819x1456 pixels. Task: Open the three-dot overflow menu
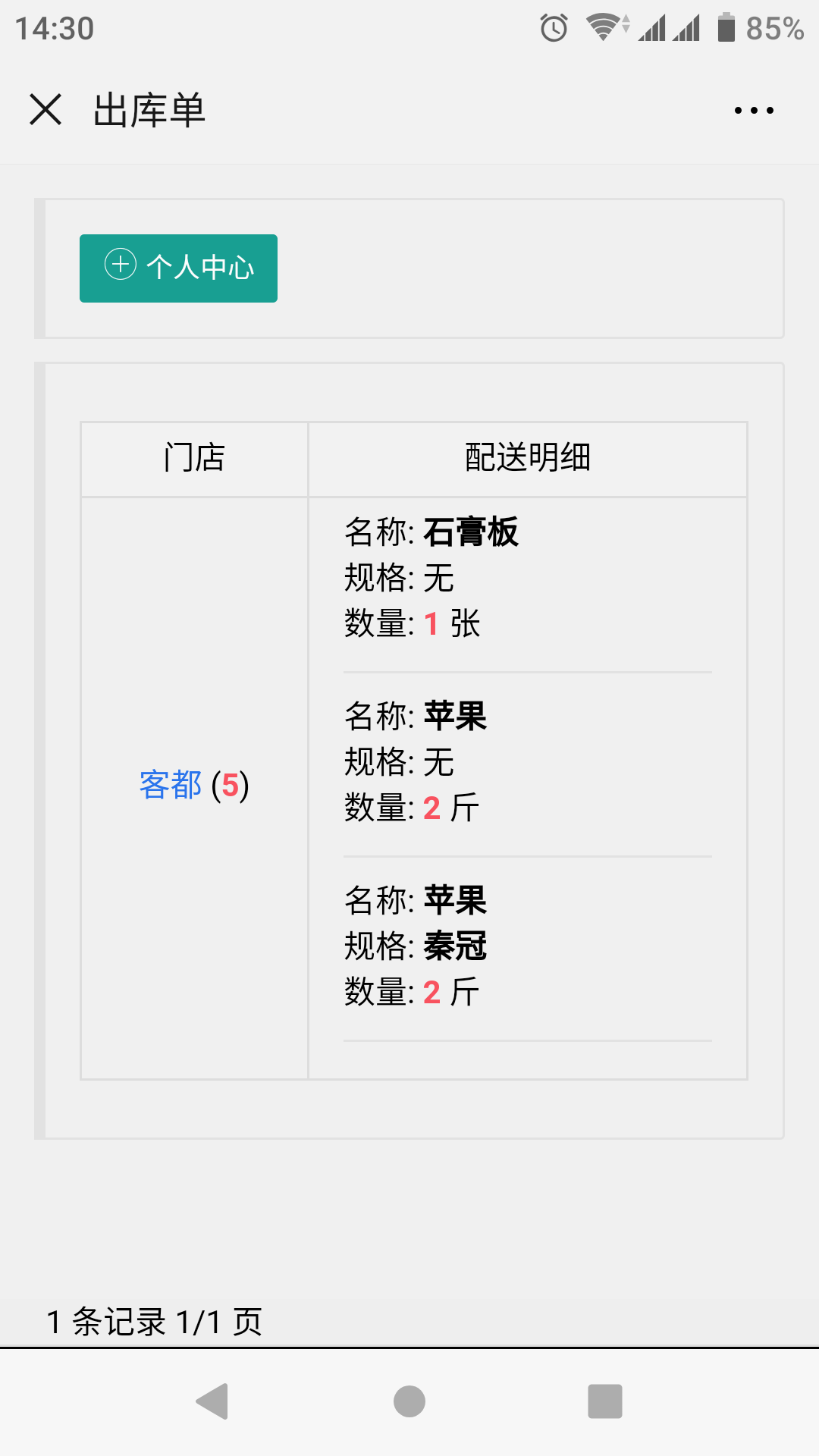[x=754, y=111]
